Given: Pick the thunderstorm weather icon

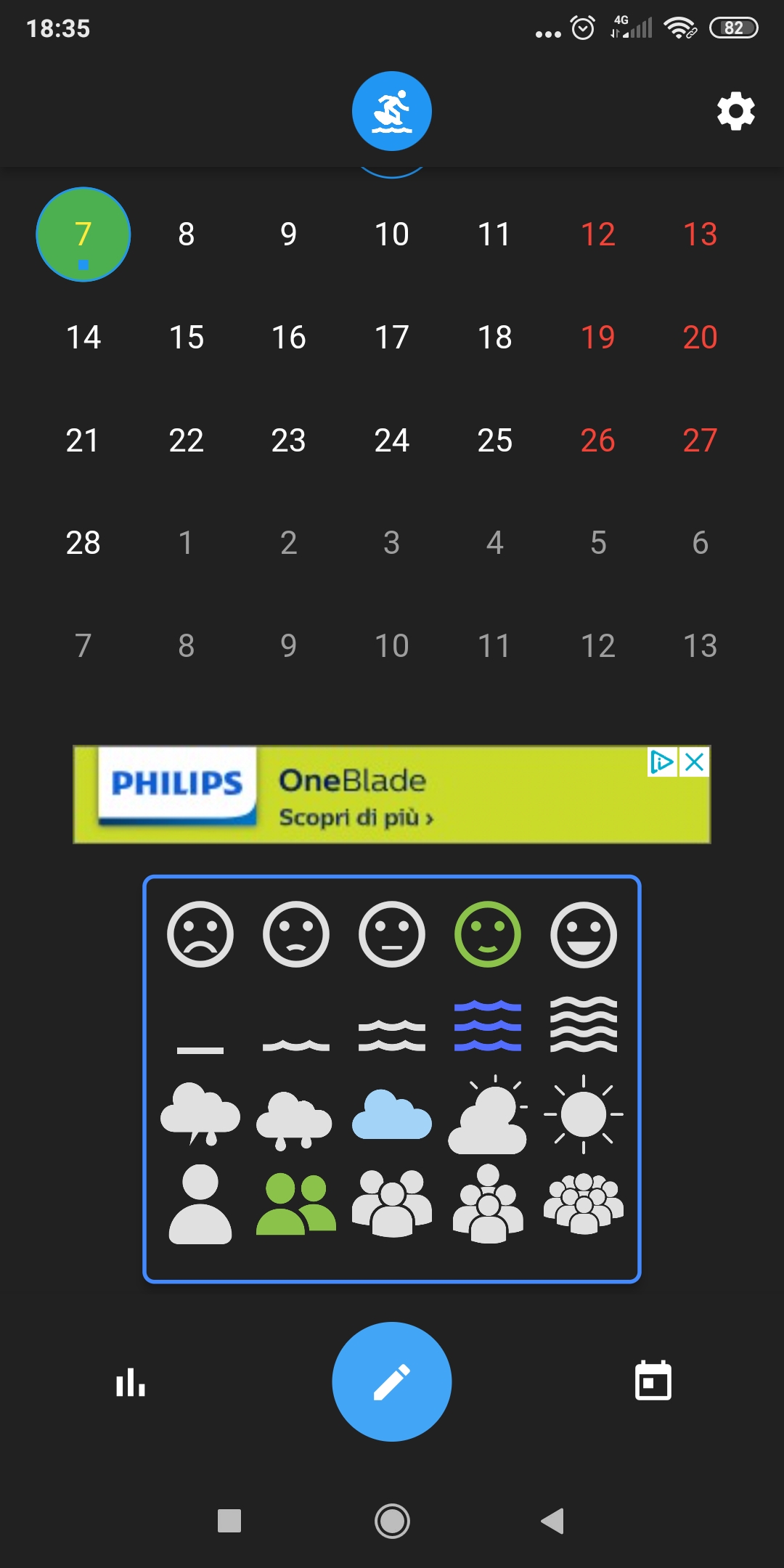Looking at the screenshot, I should click(x=200, y=1114).
